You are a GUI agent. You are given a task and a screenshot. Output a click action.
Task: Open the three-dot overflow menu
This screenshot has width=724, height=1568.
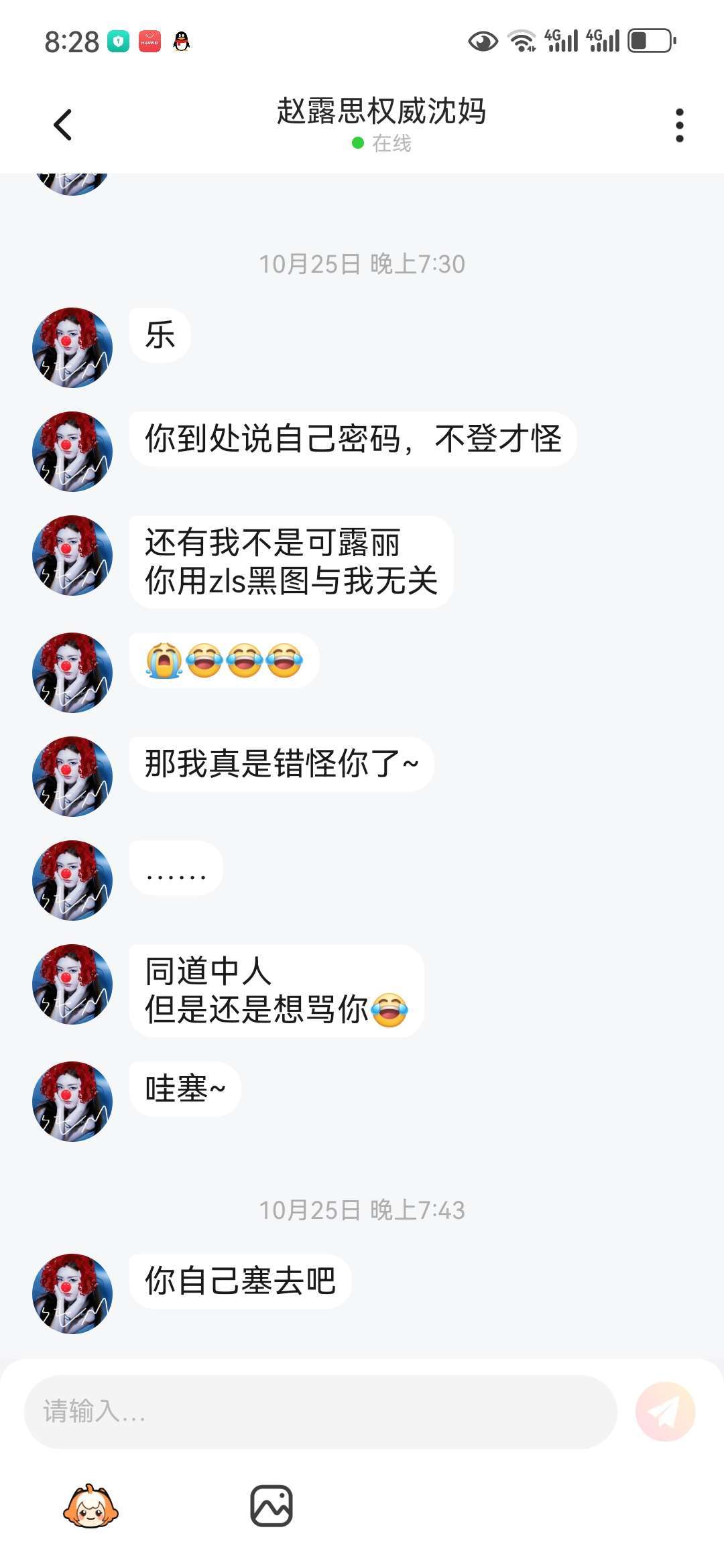pos(679,125)
